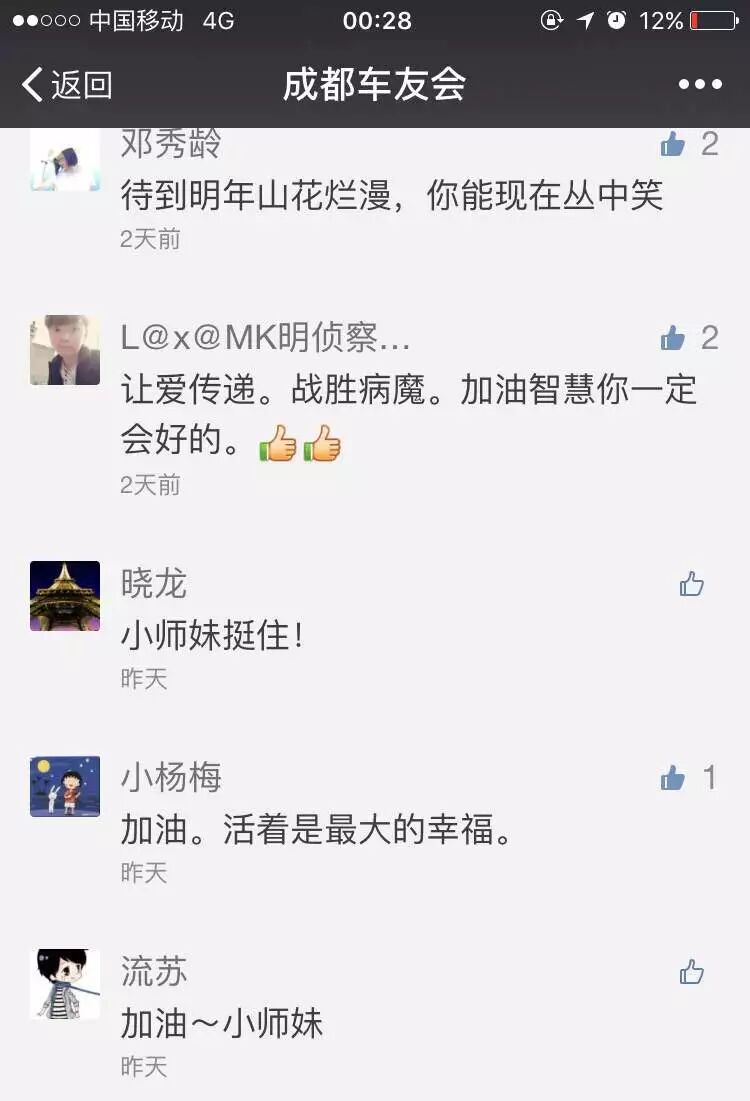Like 邓秀龄's comment
The width and height of the screenshot is (750, 1101).
point(673,144)
